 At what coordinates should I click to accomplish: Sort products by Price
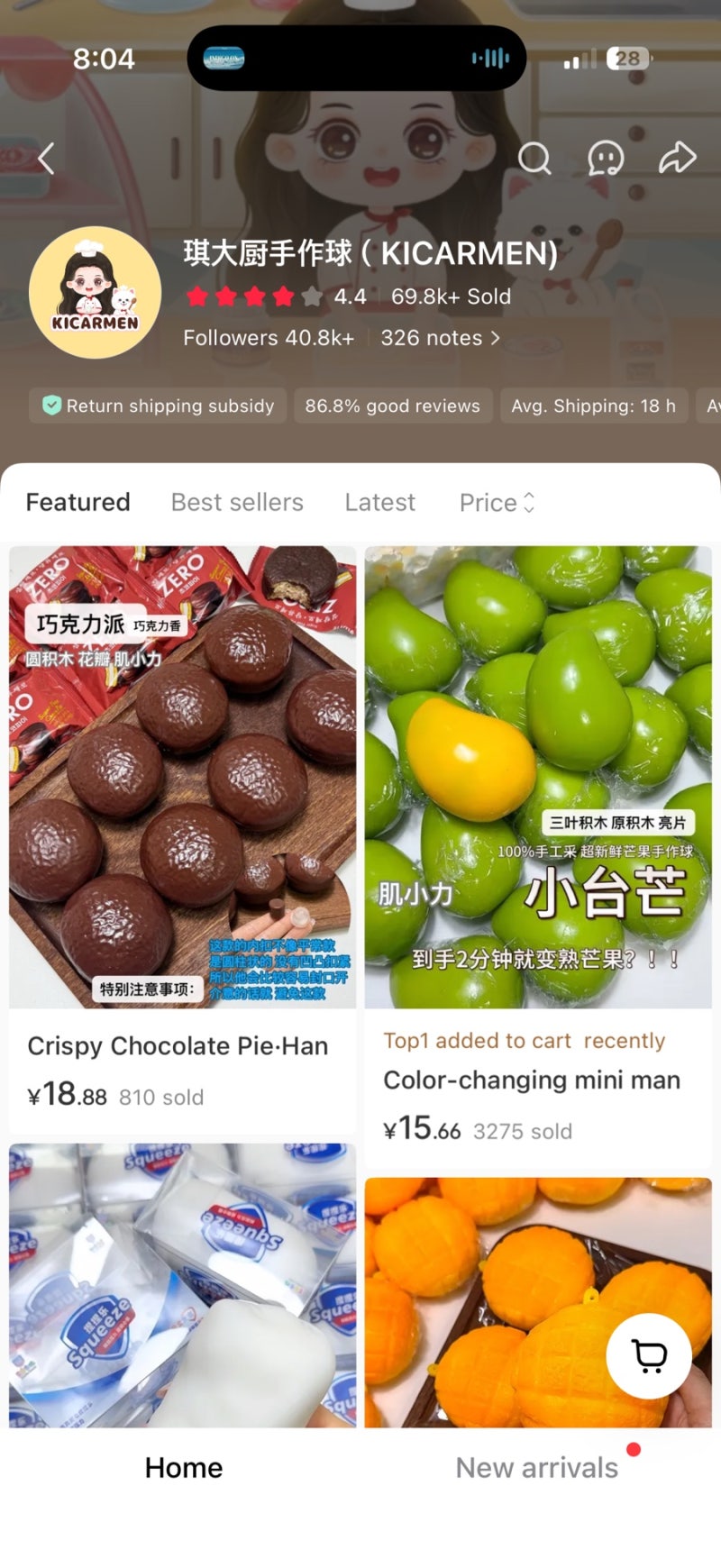pos(497,502)
